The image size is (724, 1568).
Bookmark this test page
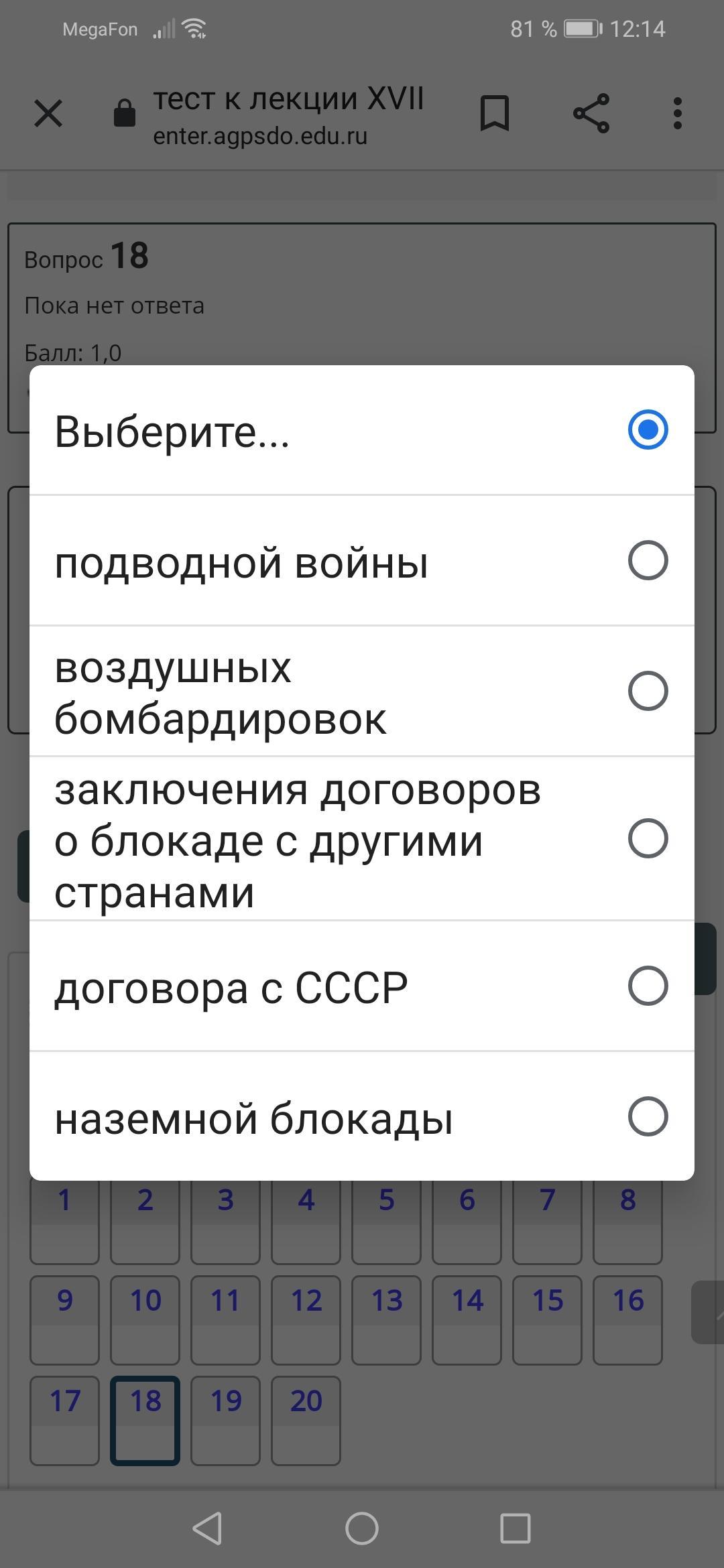(x=495, y=113)
